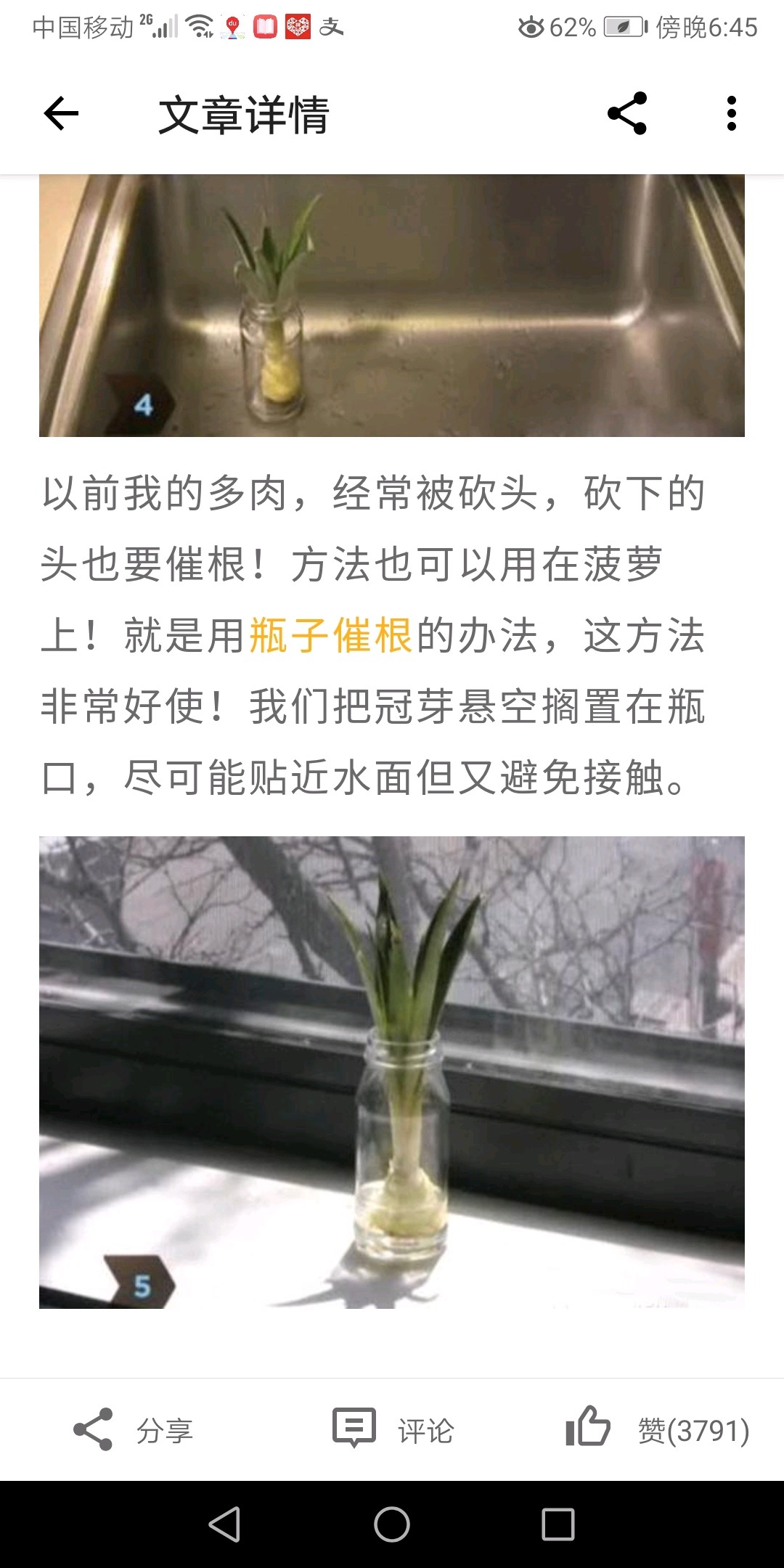Like the article via 赞(3791)

click(657, 1430)
